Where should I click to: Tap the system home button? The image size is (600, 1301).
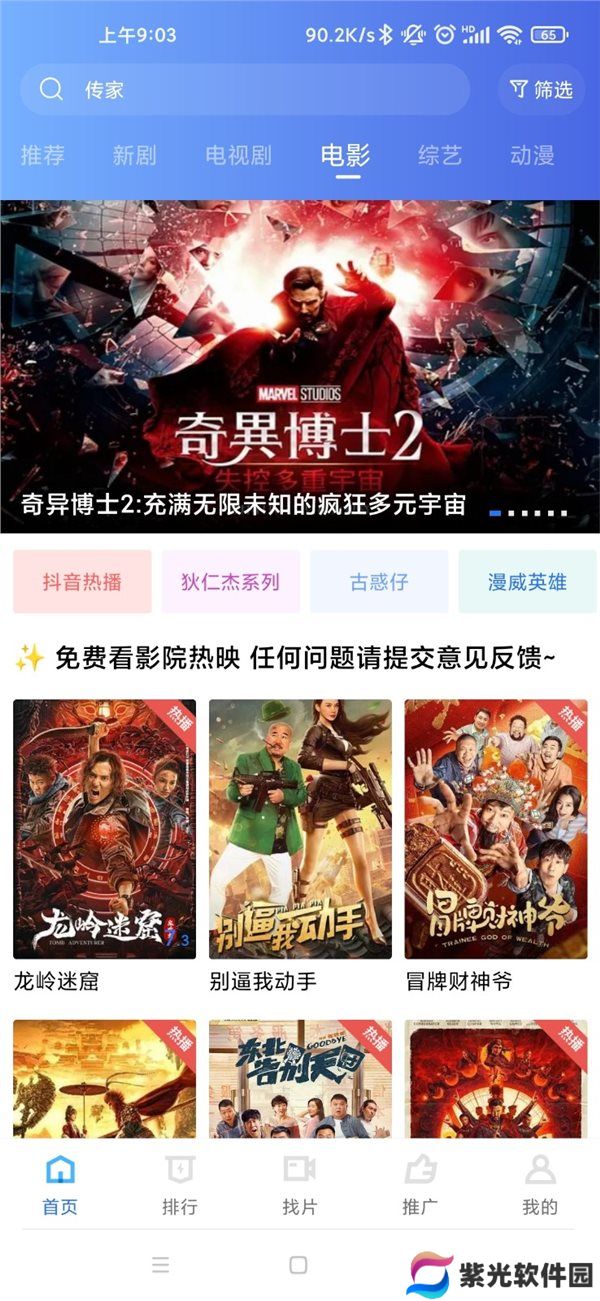[298, 1265]
